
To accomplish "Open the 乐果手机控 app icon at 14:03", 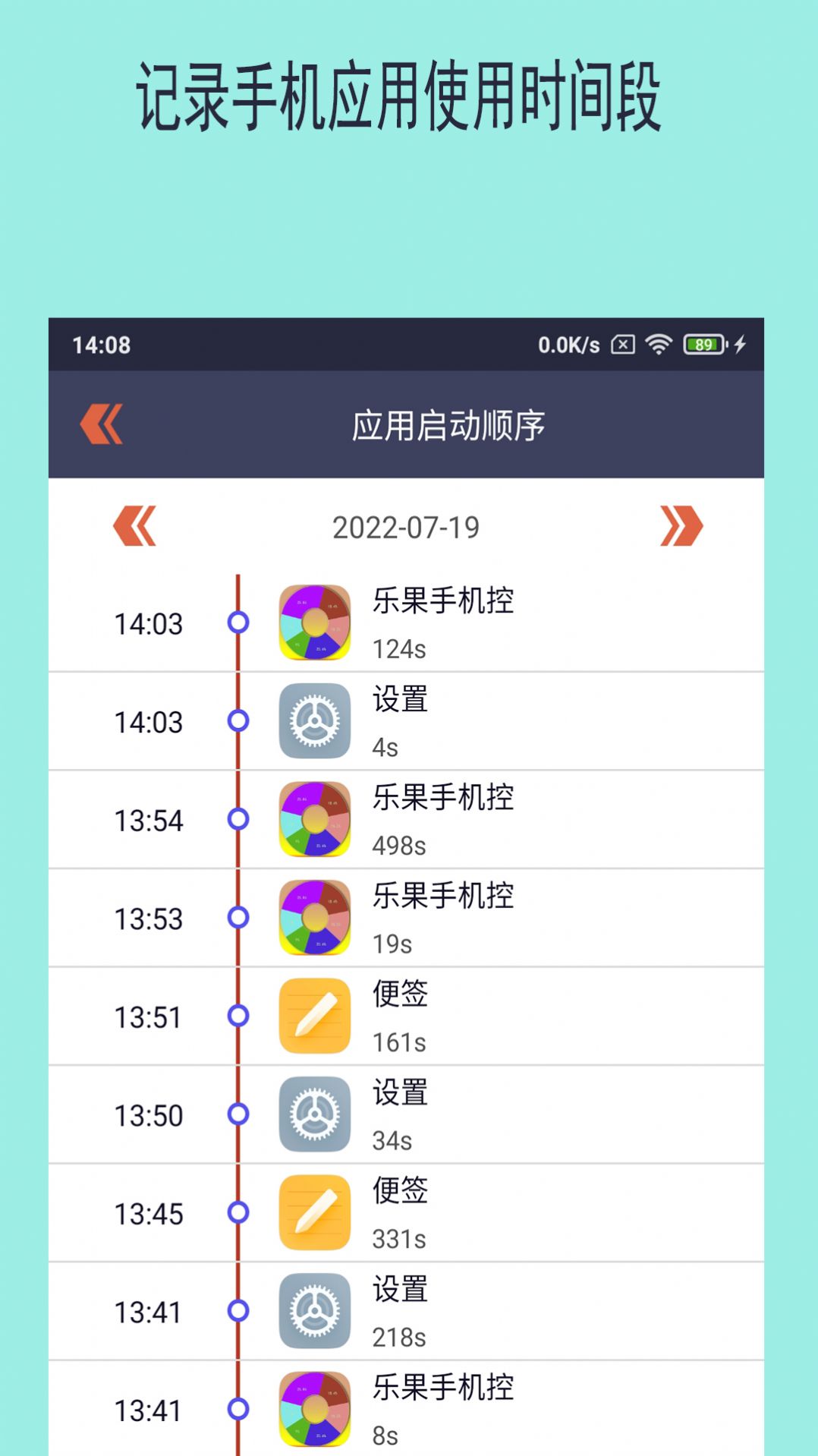I will pyautogui.click(x=313, y=621).
